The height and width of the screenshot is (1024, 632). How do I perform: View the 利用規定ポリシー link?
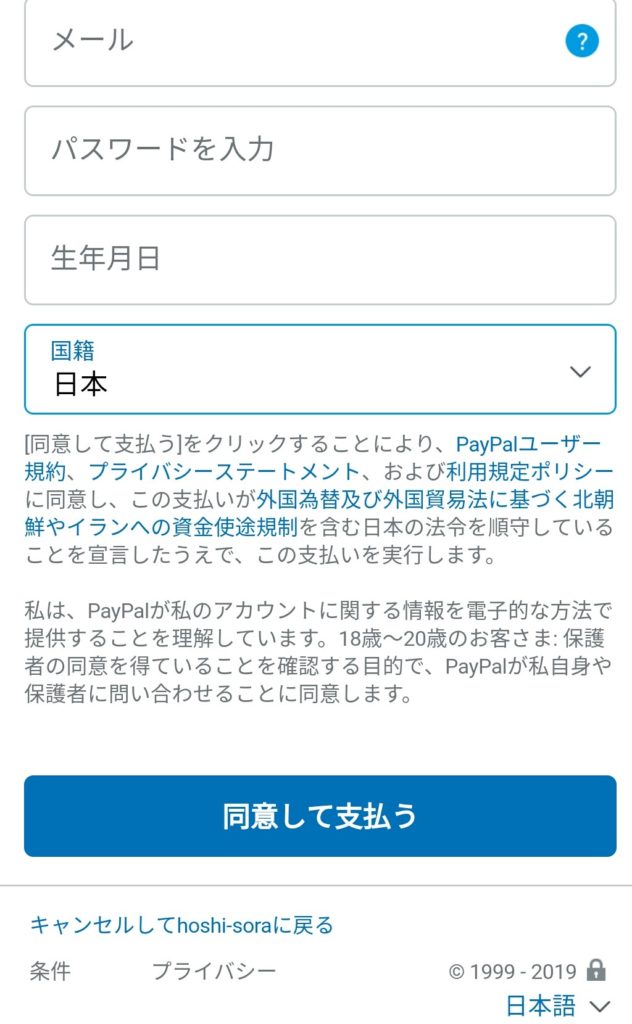544,471
